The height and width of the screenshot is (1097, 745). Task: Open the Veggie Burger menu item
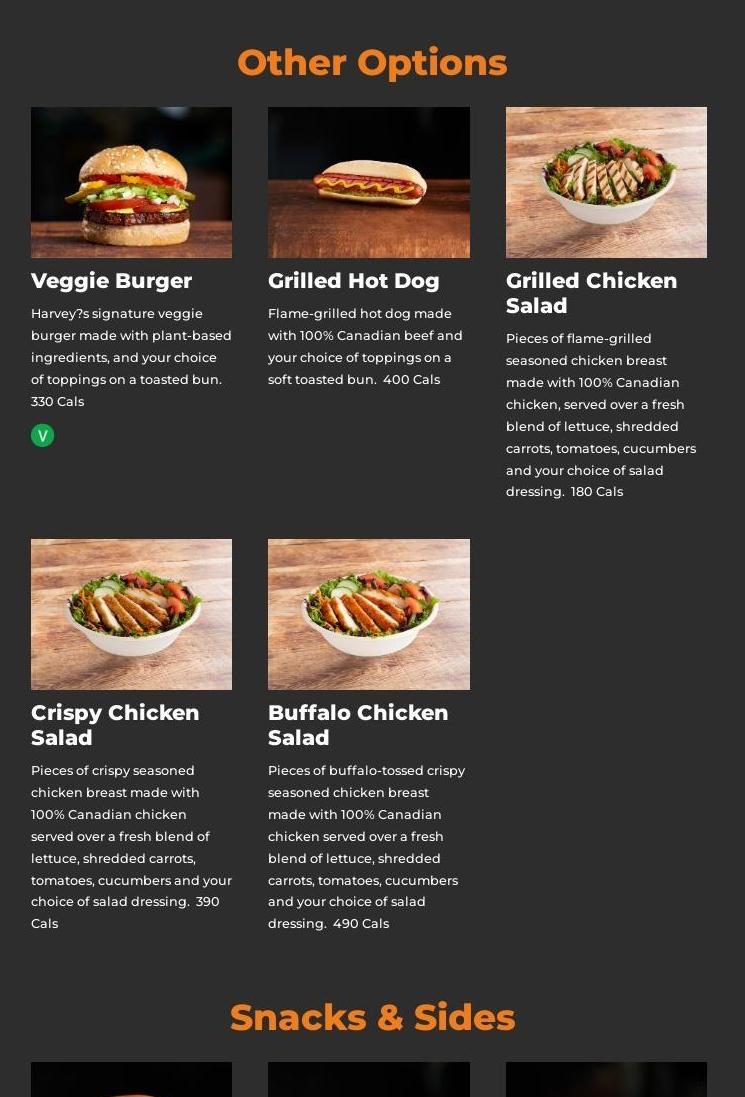[x=131, y=183]
